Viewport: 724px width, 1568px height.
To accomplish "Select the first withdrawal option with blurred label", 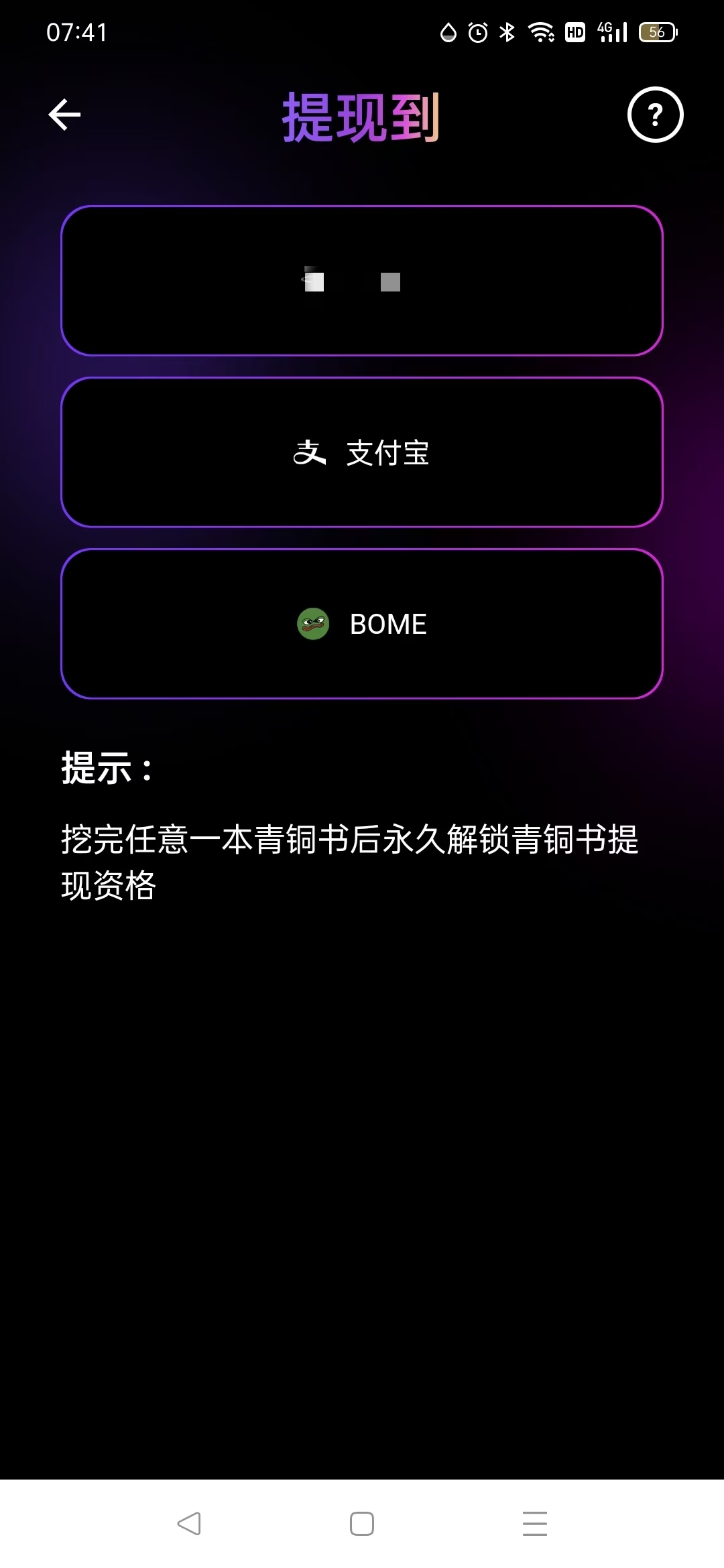I will pyautogui.click(x=362, y=281).
